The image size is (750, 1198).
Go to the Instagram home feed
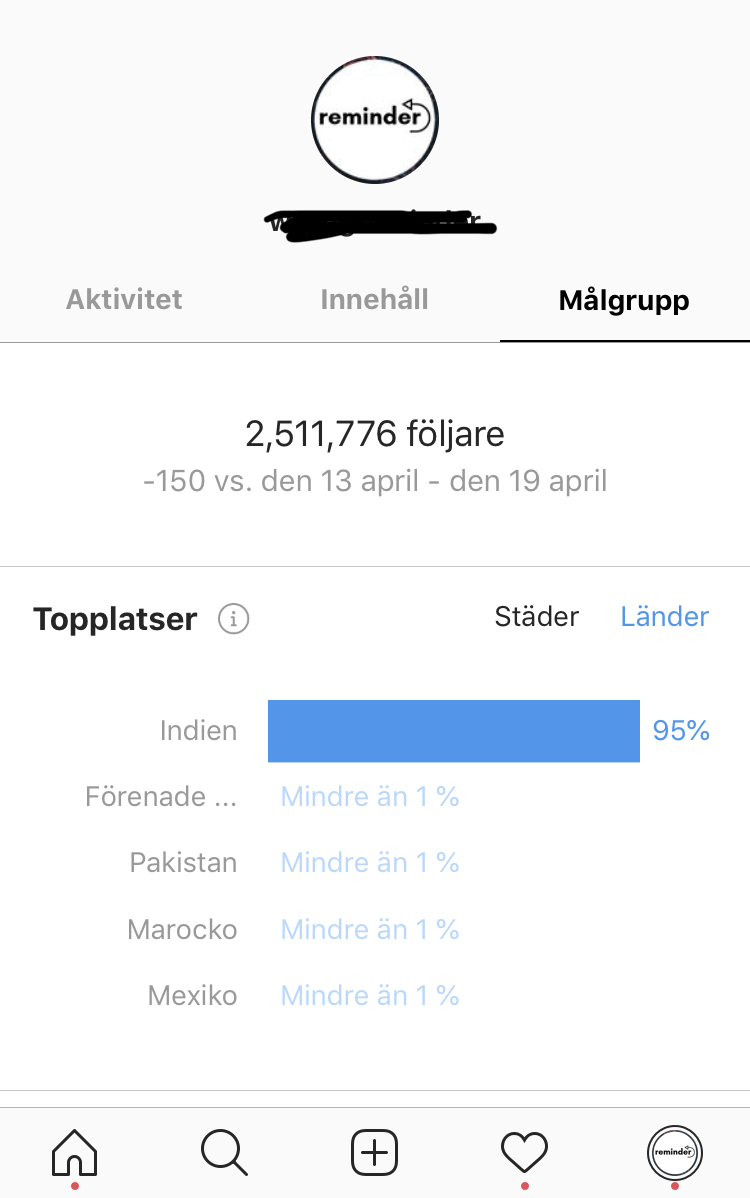(74, 1152)
